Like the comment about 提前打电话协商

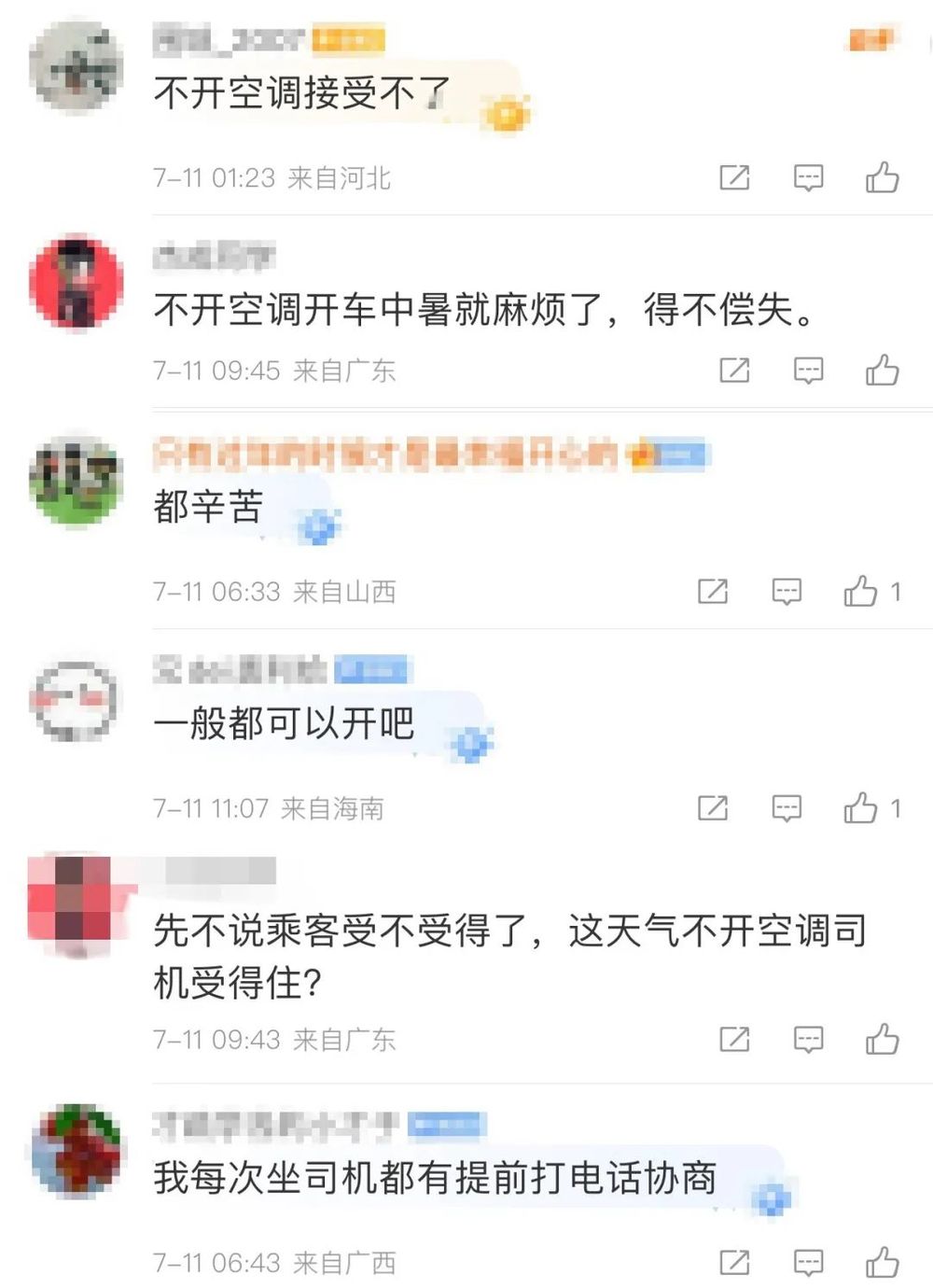pyautogui.click(x=882, y=1263)
